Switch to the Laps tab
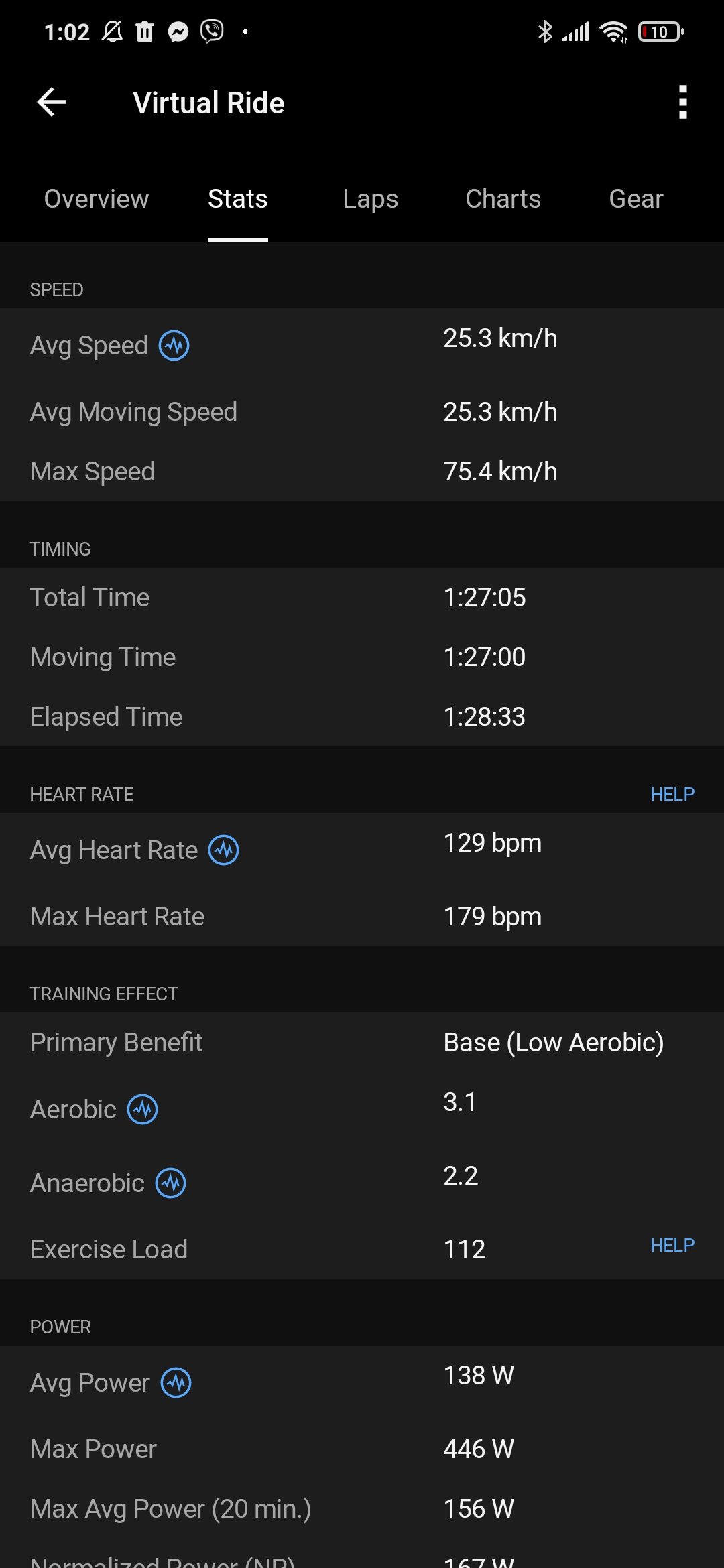Screen dimensions: 724x1568 (370, 199)
